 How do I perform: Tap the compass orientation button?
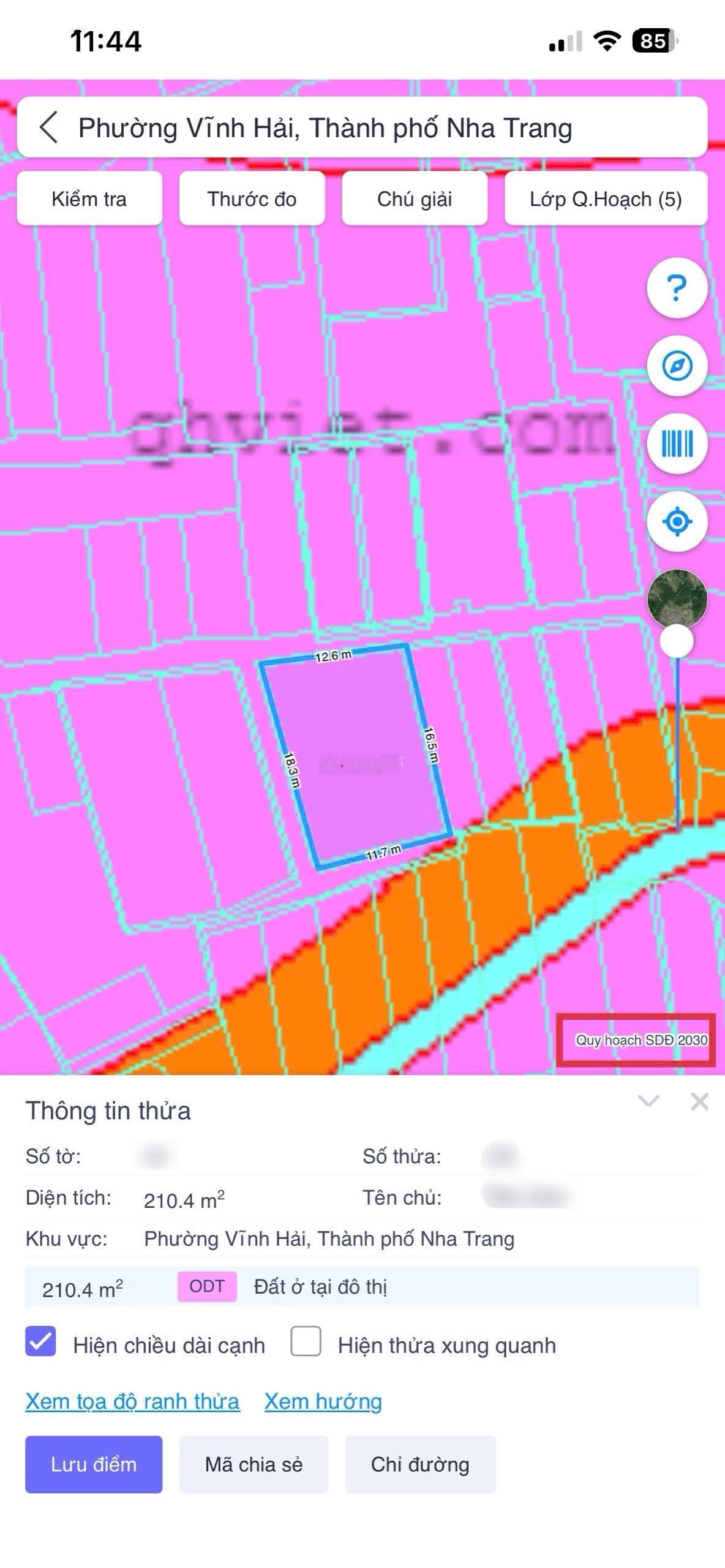click(677, 366)
